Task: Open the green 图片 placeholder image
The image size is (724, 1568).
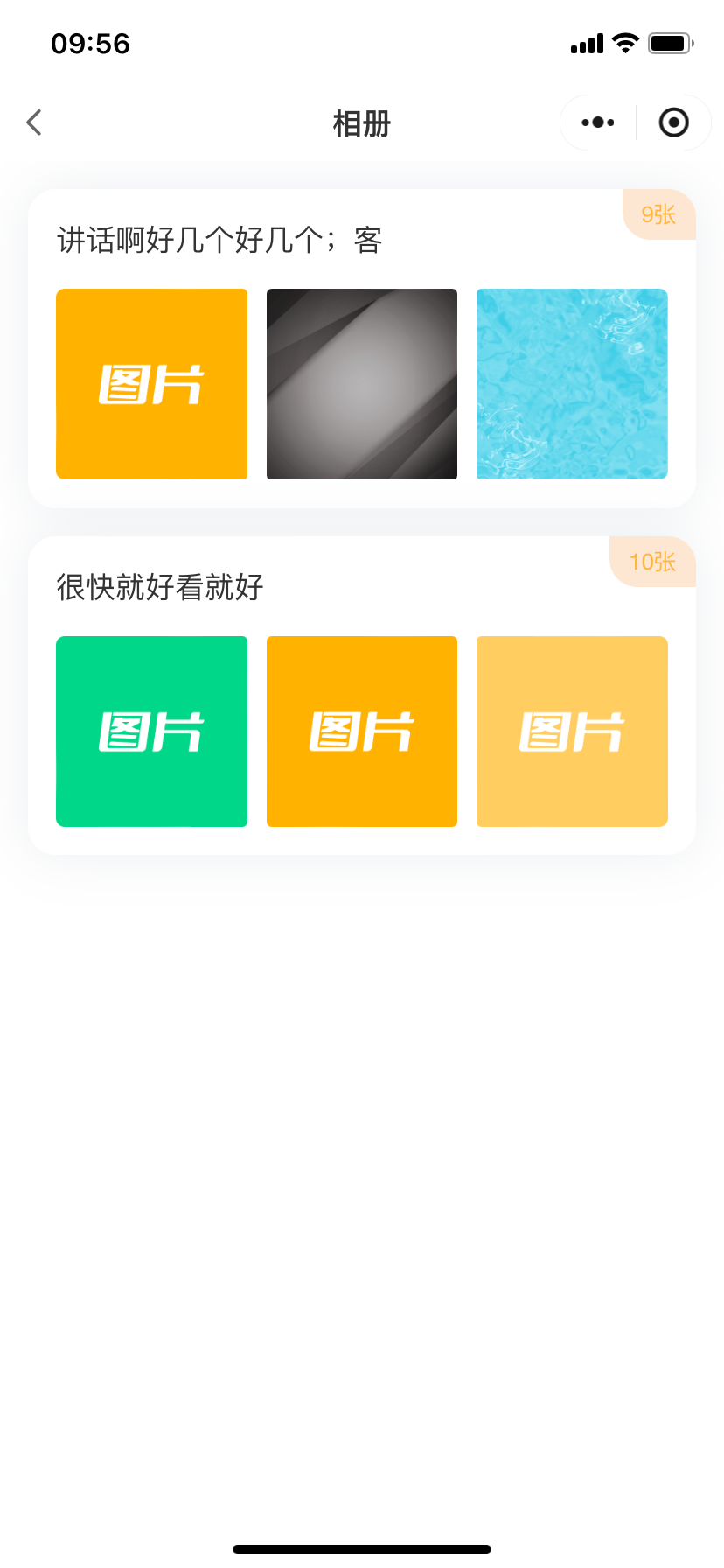Action: (x=152, y=731)
